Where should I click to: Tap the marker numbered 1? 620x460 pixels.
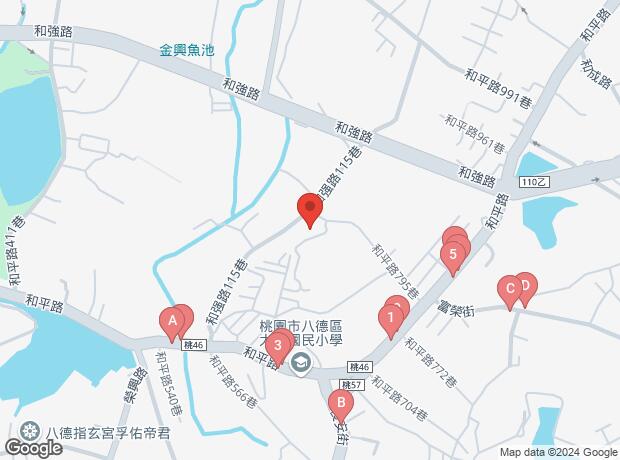coord(390,319)
